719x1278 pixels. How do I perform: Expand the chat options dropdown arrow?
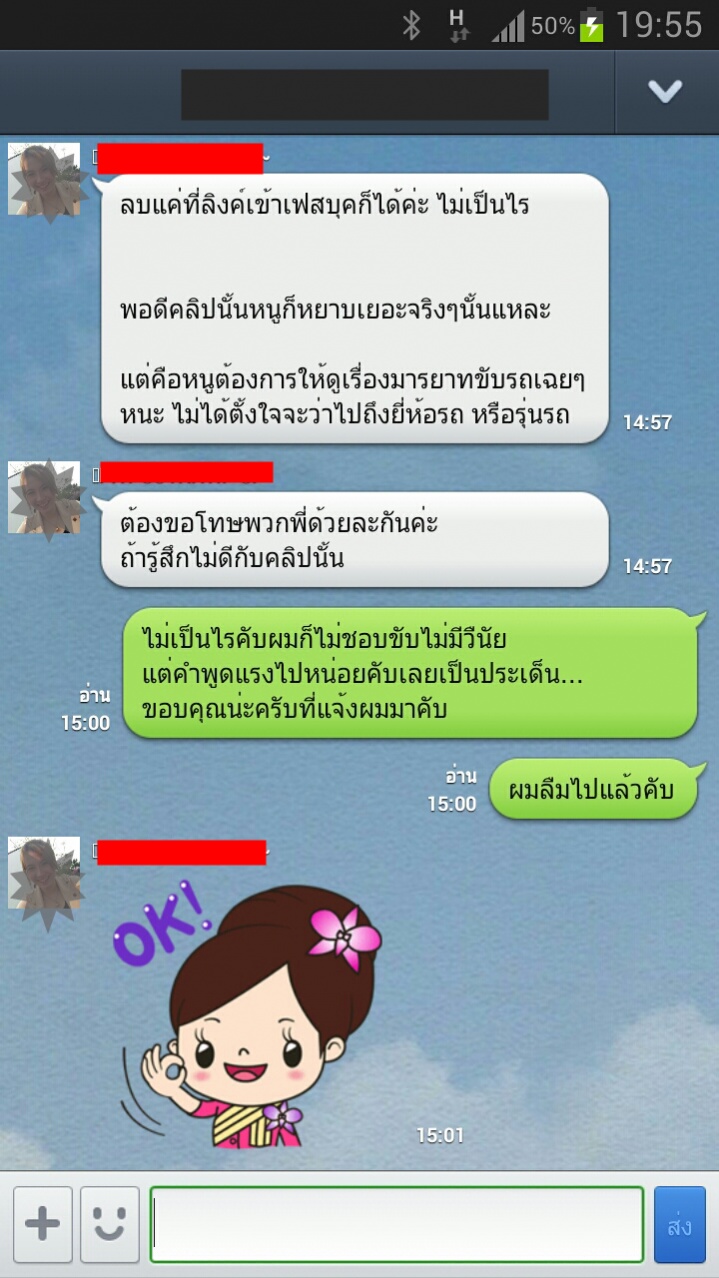coord(665,92)
